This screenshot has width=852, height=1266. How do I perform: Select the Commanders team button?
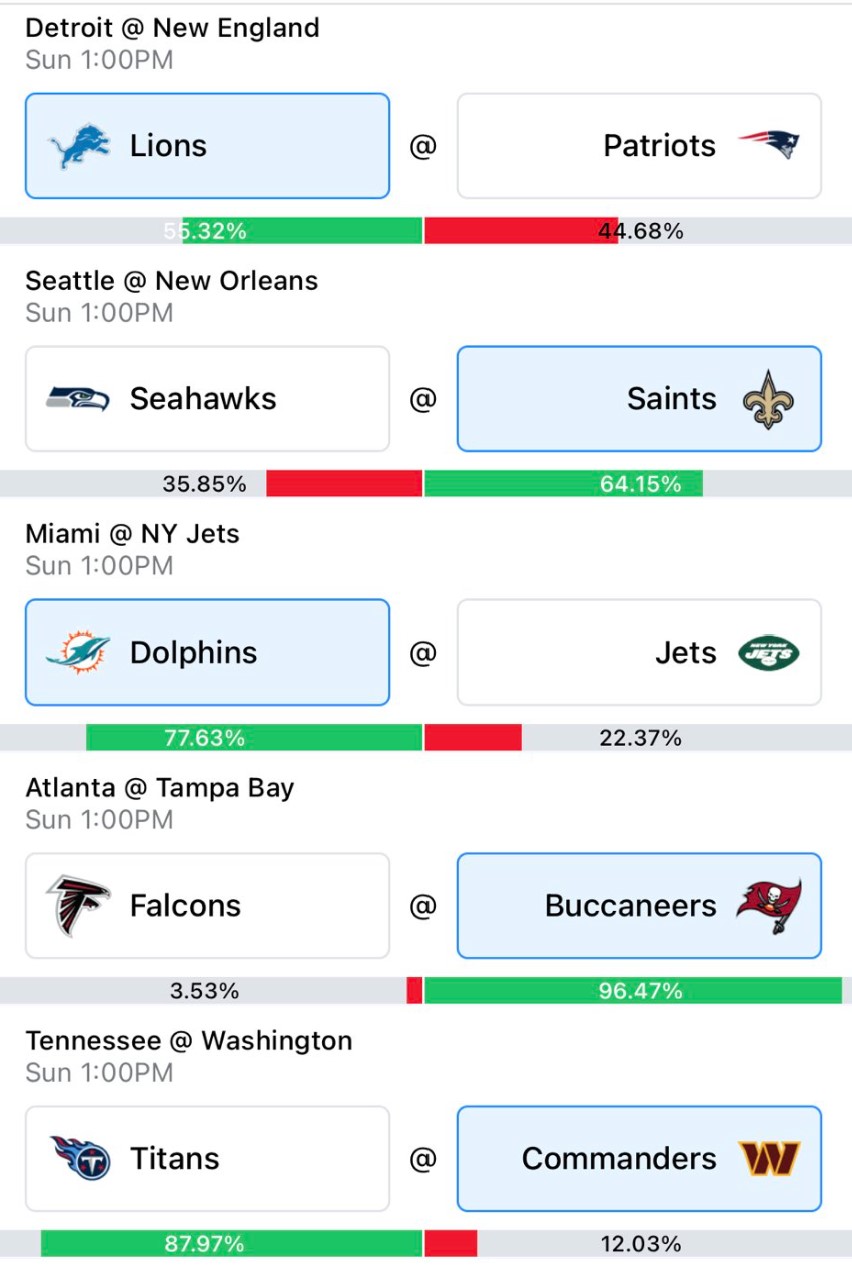639,1159
